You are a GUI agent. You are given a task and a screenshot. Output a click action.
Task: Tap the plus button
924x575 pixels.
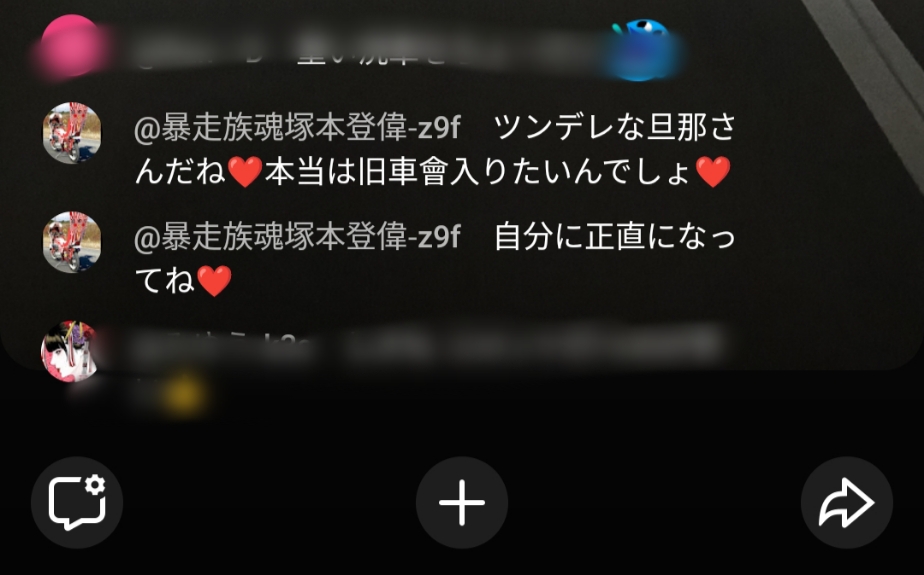click(x=462, y=503)
